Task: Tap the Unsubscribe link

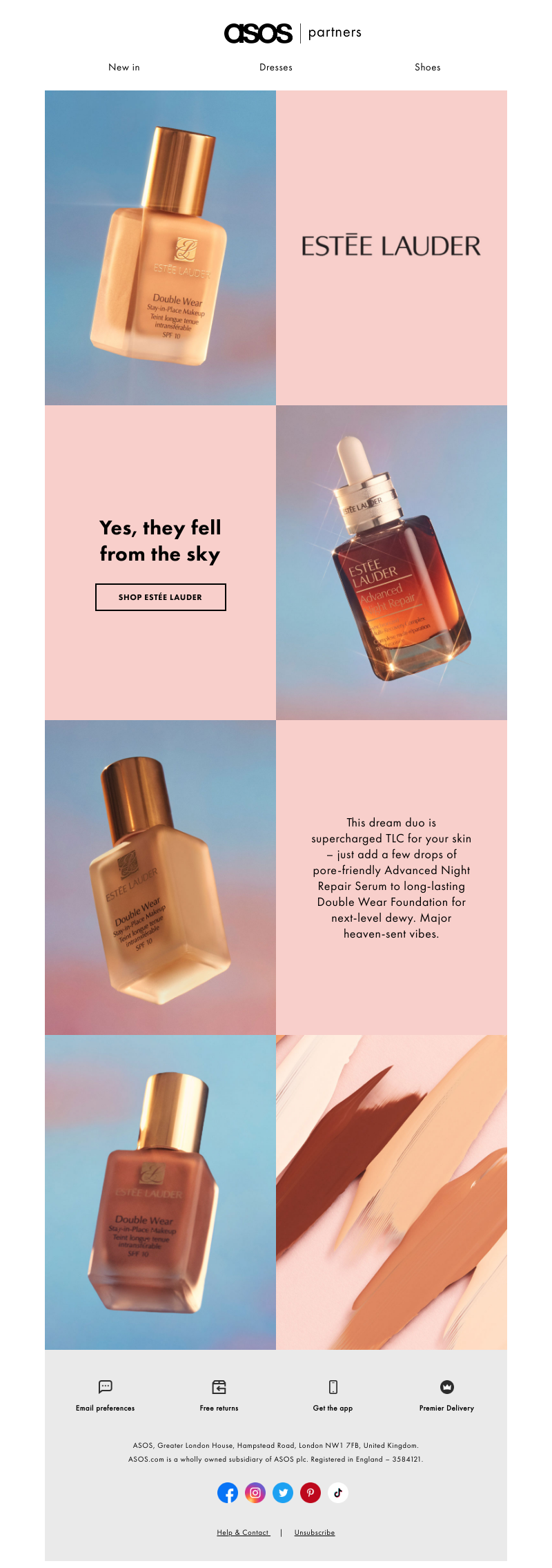Action: point(315,1532)
